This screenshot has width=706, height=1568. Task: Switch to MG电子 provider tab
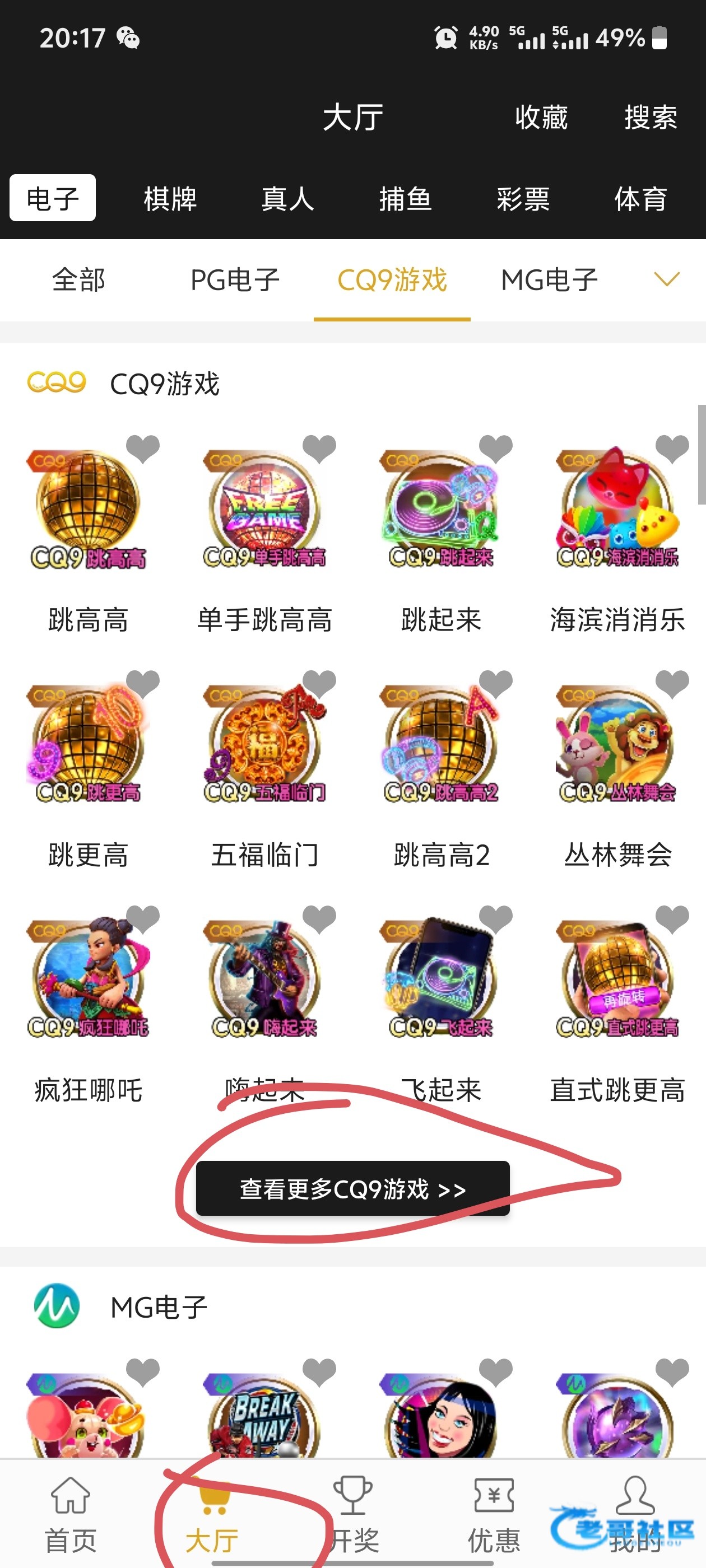pos(549,280)
